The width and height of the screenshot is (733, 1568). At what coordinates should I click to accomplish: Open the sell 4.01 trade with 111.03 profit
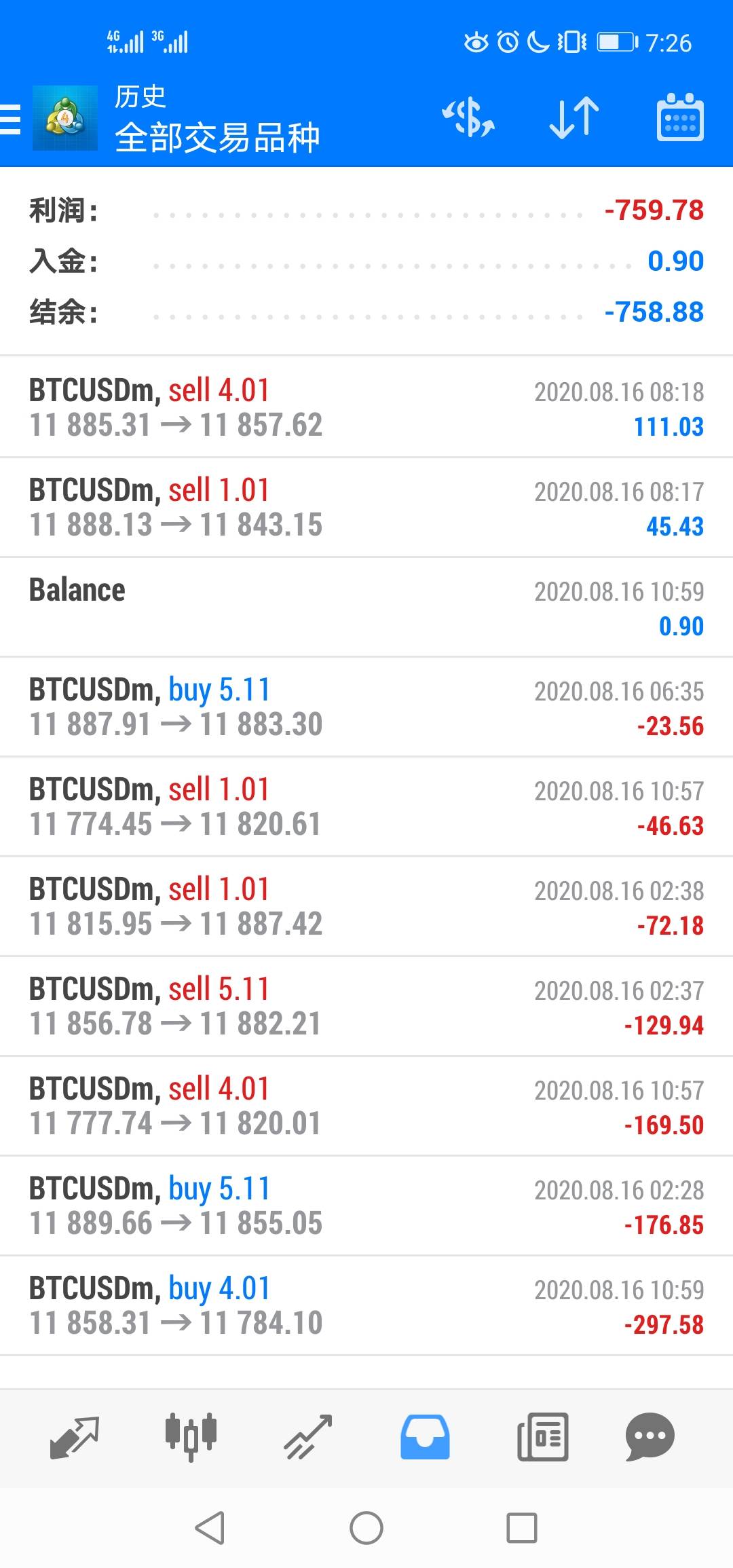(366, 407)
